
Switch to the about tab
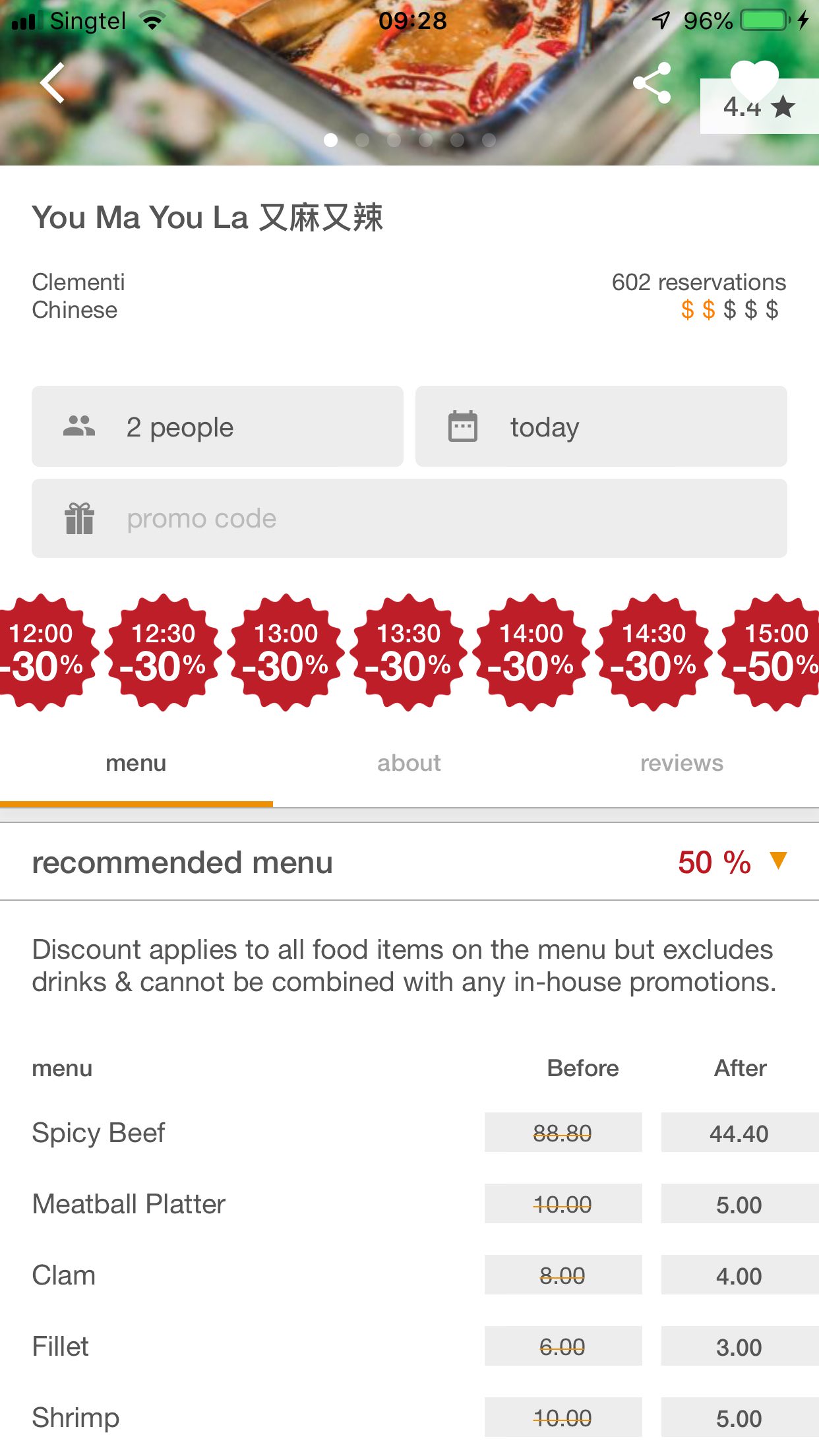point(409,763)
